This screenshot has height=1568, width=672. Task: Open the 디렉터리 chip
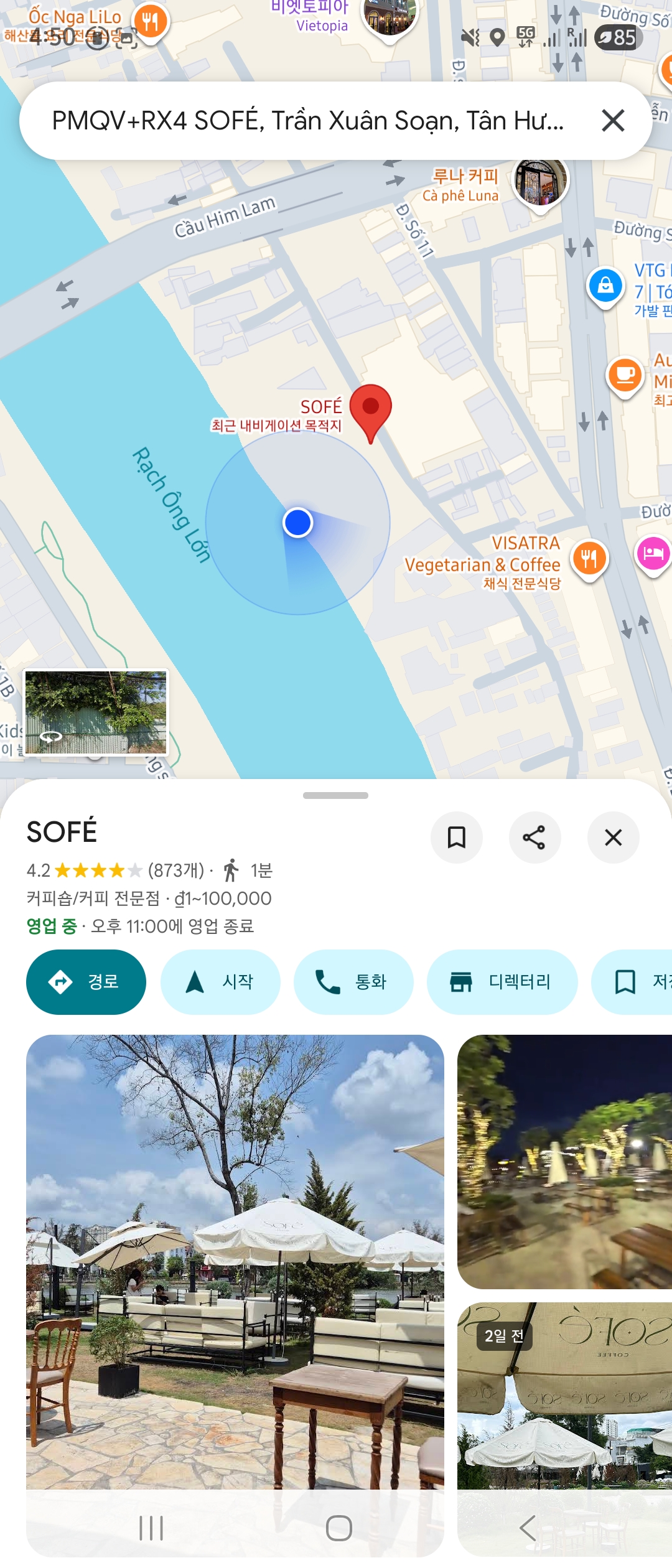502,982
